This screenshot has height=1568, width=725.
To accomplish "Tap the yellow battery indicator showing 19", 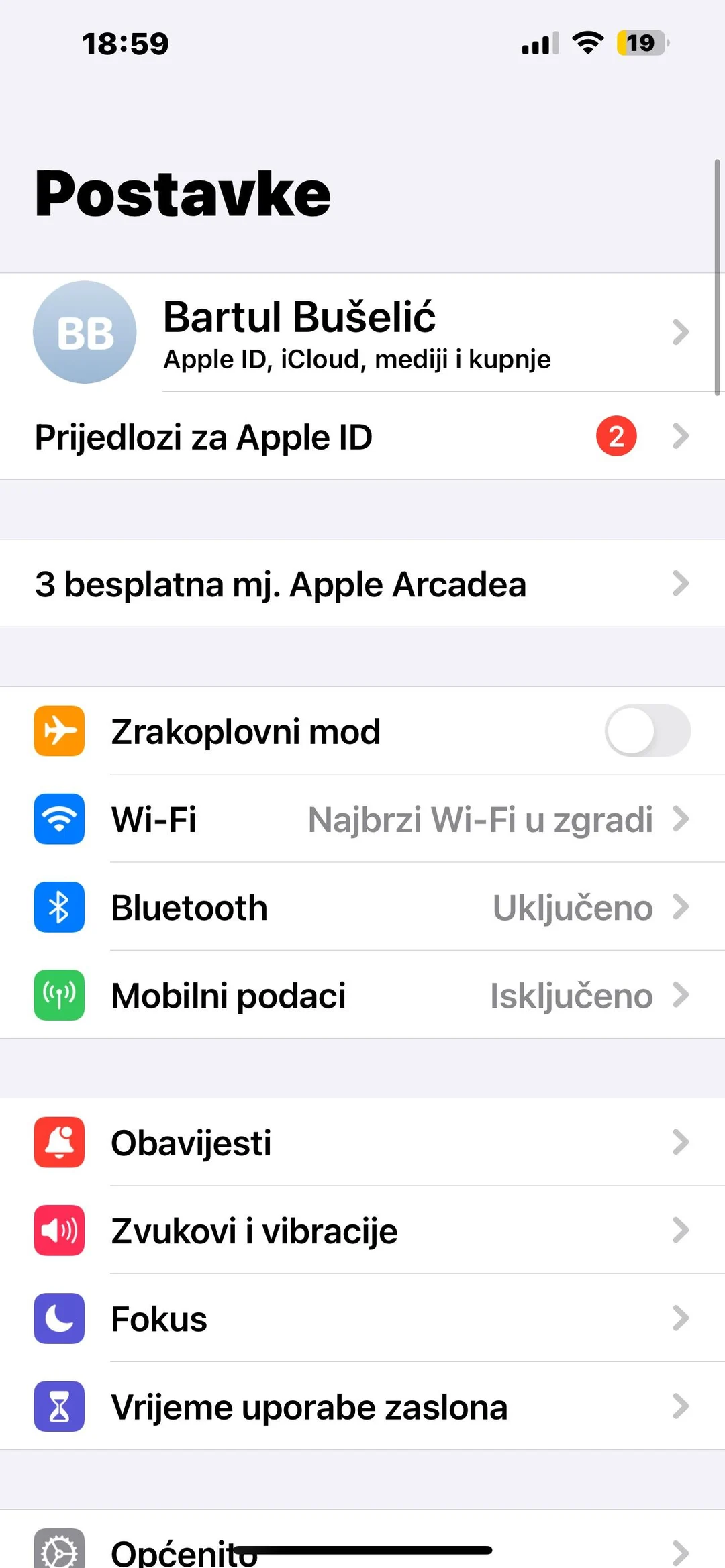I will tap(640, 42).
